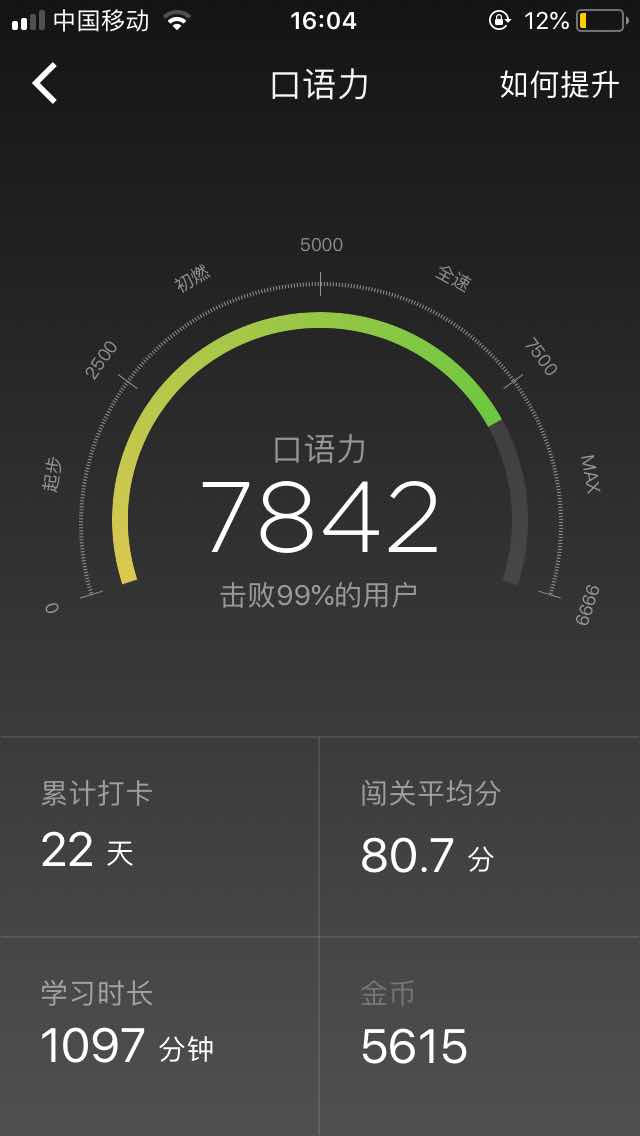Open the 如何提升 link
This screenshot has width=640, height=1136.
coord(559,85)
